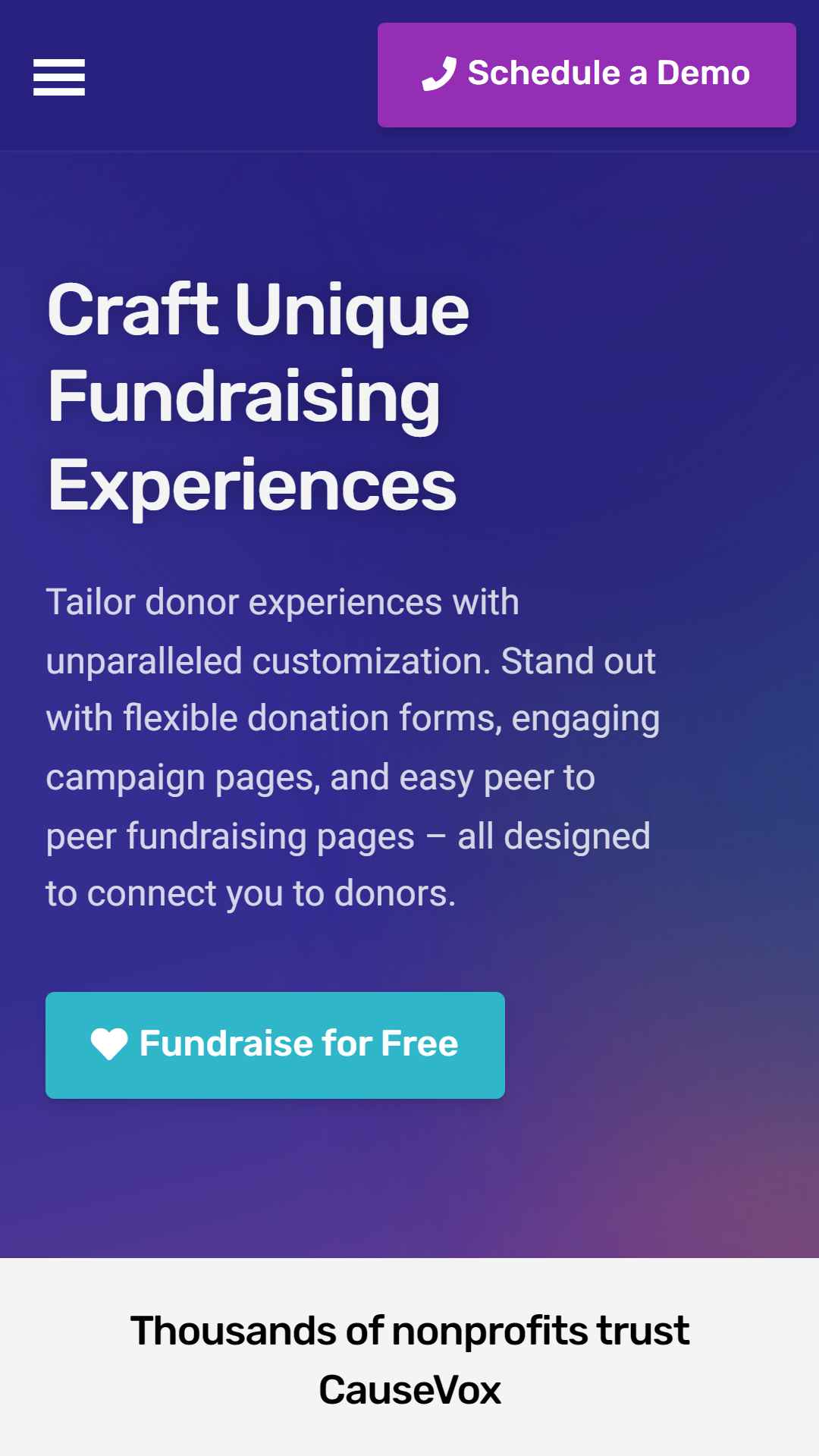Tap the Schedule a Demo button
Screen dimensions: 819x1456
[586, 74]
